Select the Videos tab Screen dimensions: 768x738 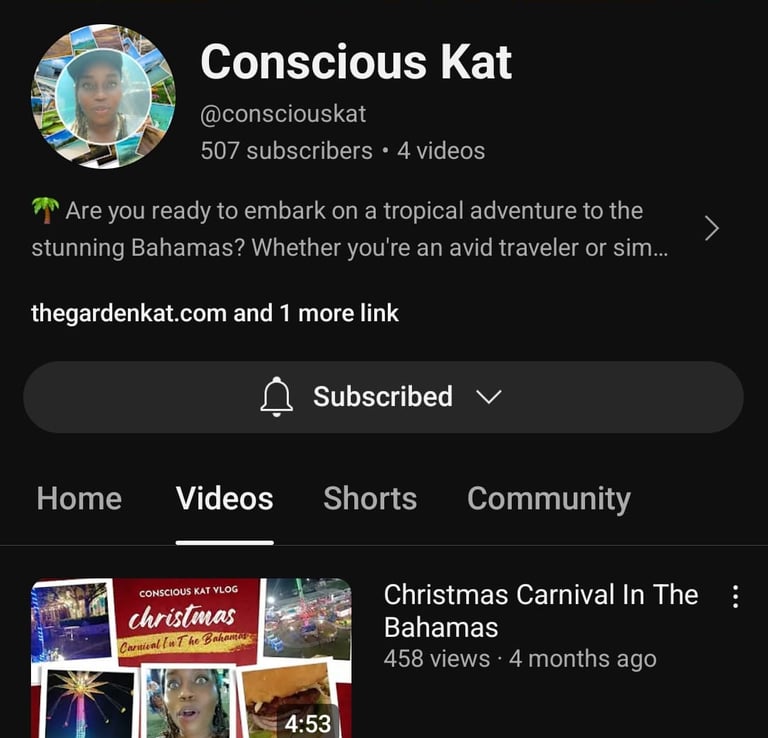click(x=224, y=498)
